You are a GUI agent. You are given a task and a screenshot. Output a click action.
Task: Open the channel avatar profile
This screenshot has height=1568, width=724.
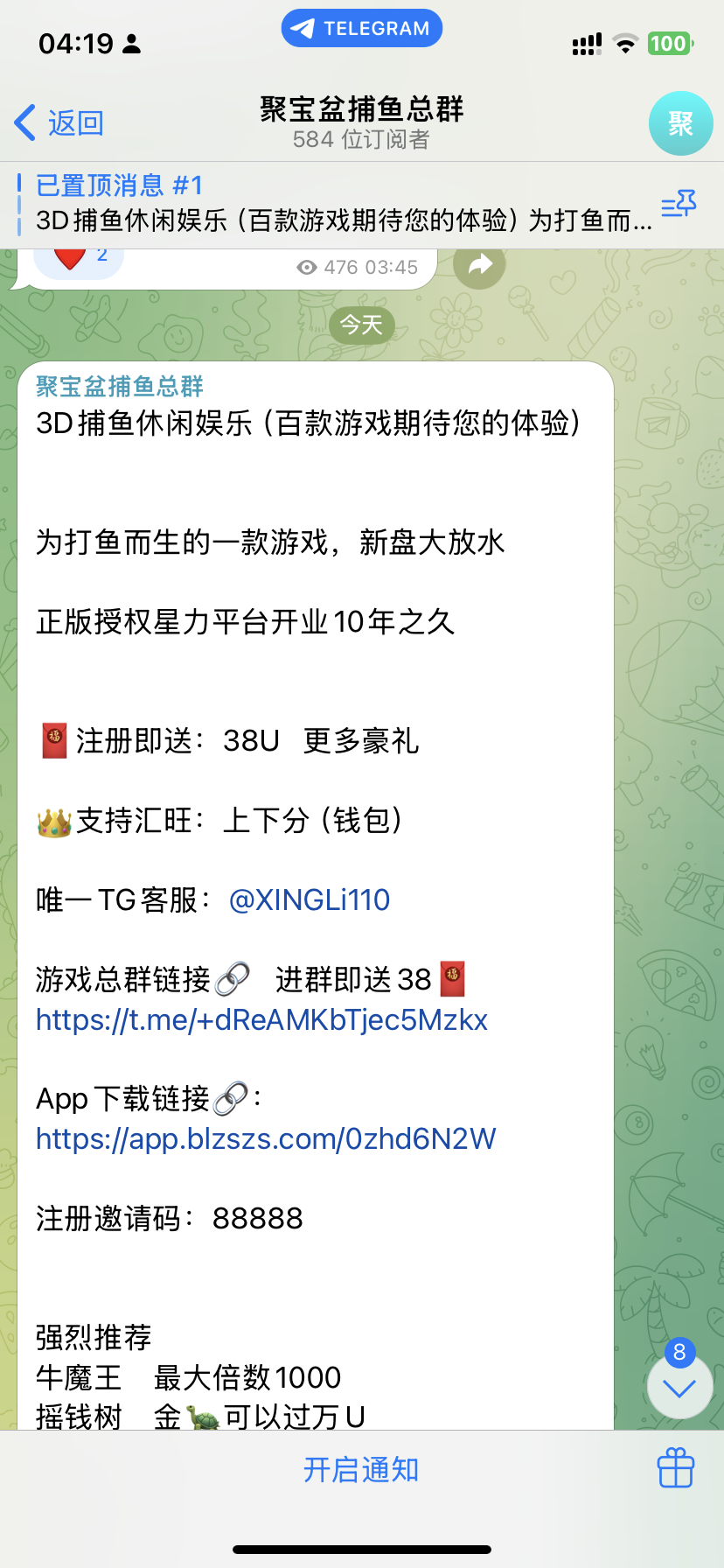(x=680, y=123)
